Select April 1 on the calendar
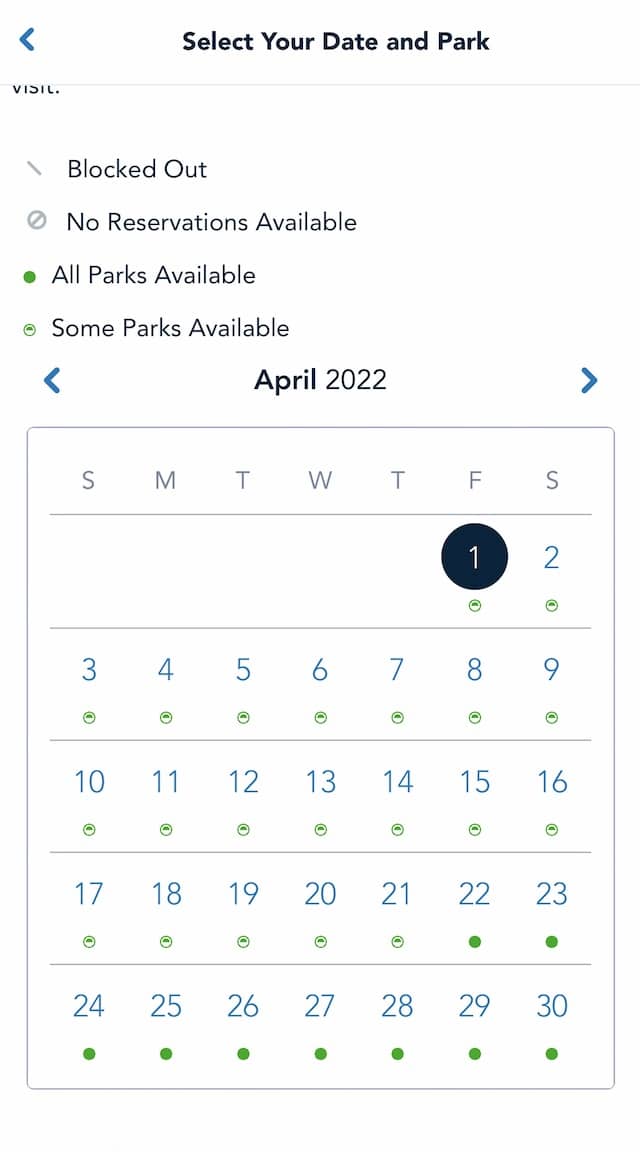This screenshot has width=640, height=1152. click(x=475, y=557)
